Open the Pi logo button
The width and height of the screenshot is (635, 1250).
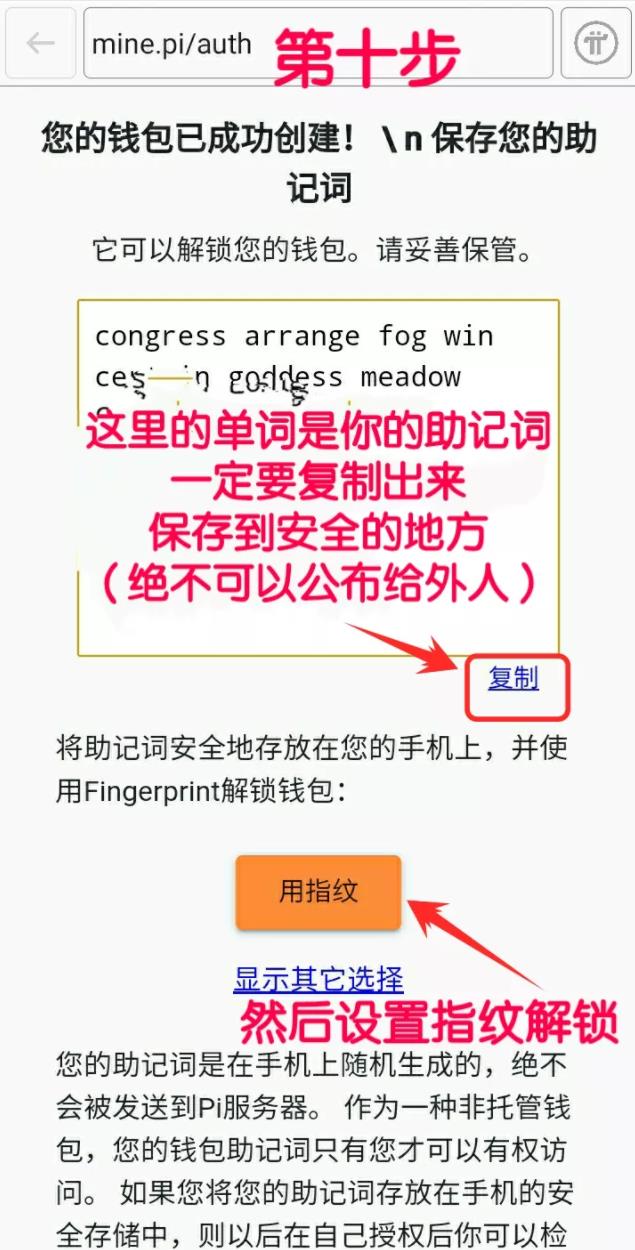[x=597, y=43]
